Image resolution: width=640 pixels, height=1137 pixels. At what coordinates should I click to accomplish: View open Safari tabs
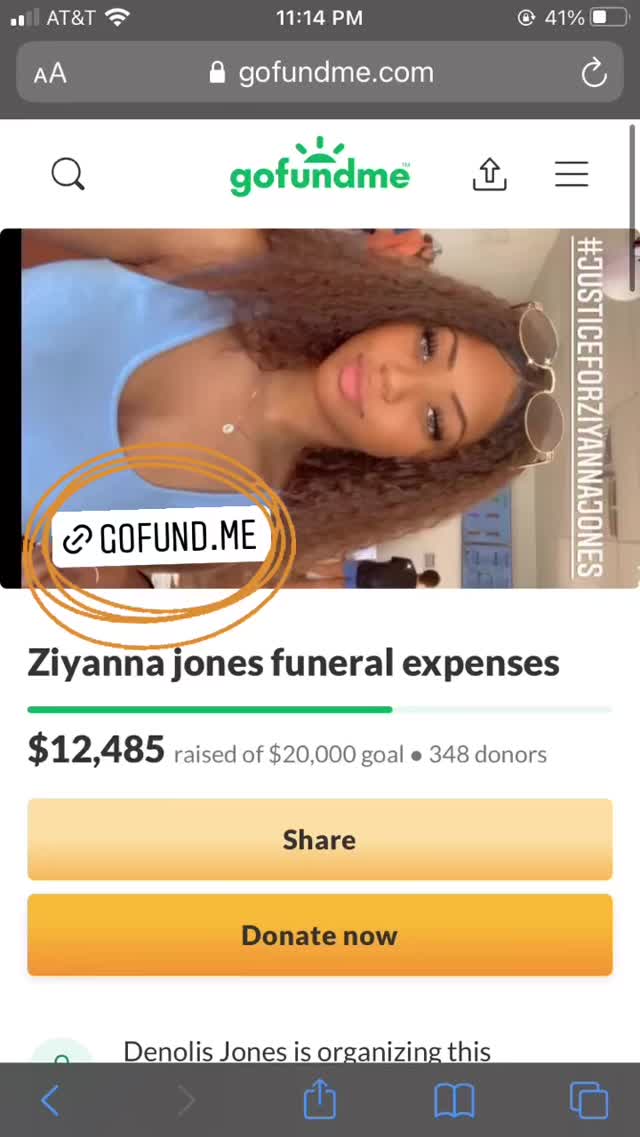pos(588,1100)
